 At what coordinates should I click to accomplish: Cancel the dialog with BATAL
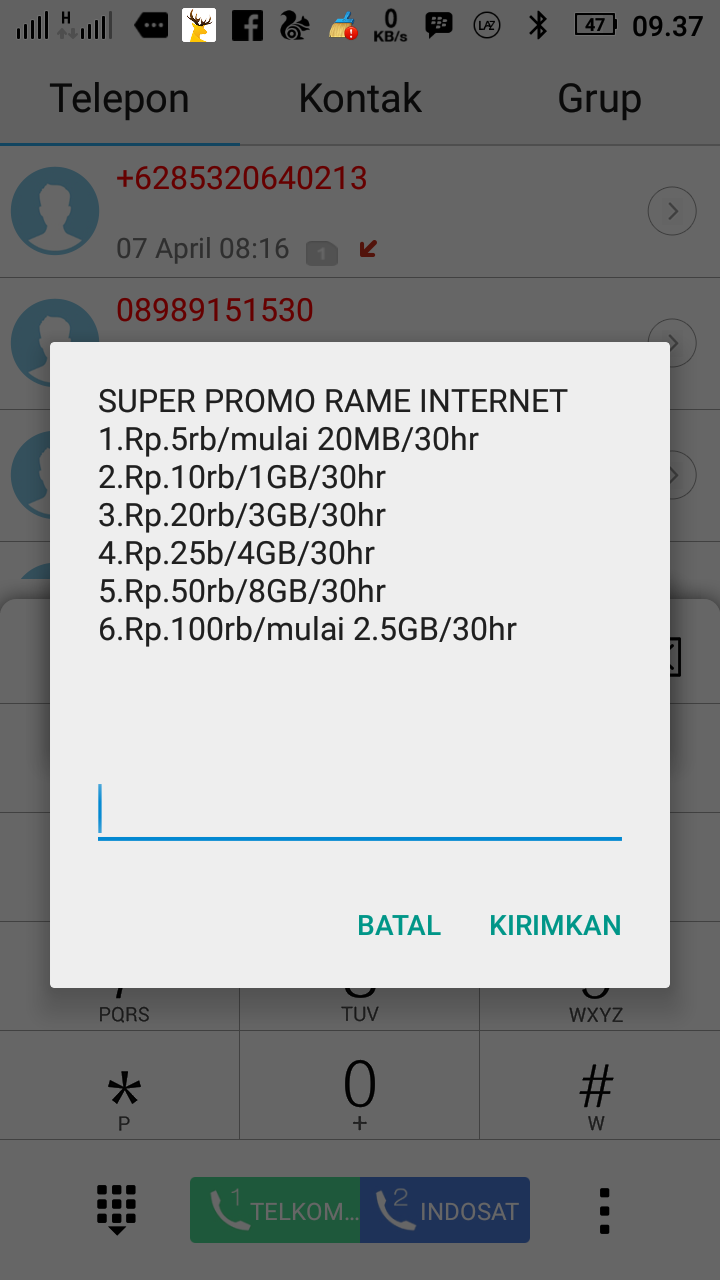click(x=399, y=925)
